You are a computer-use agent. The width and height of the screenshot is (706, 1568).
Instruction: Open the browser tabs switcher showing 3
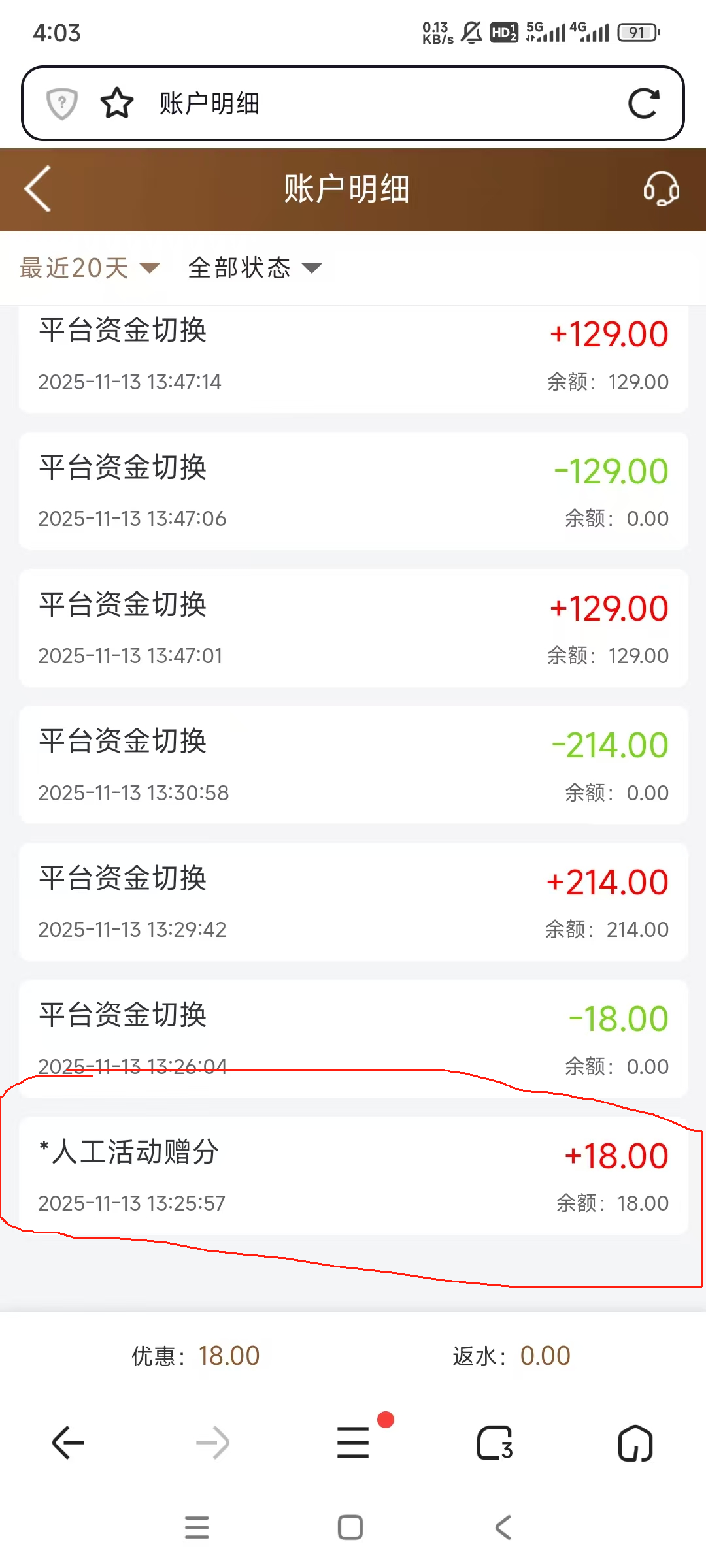pos(495,1443)
